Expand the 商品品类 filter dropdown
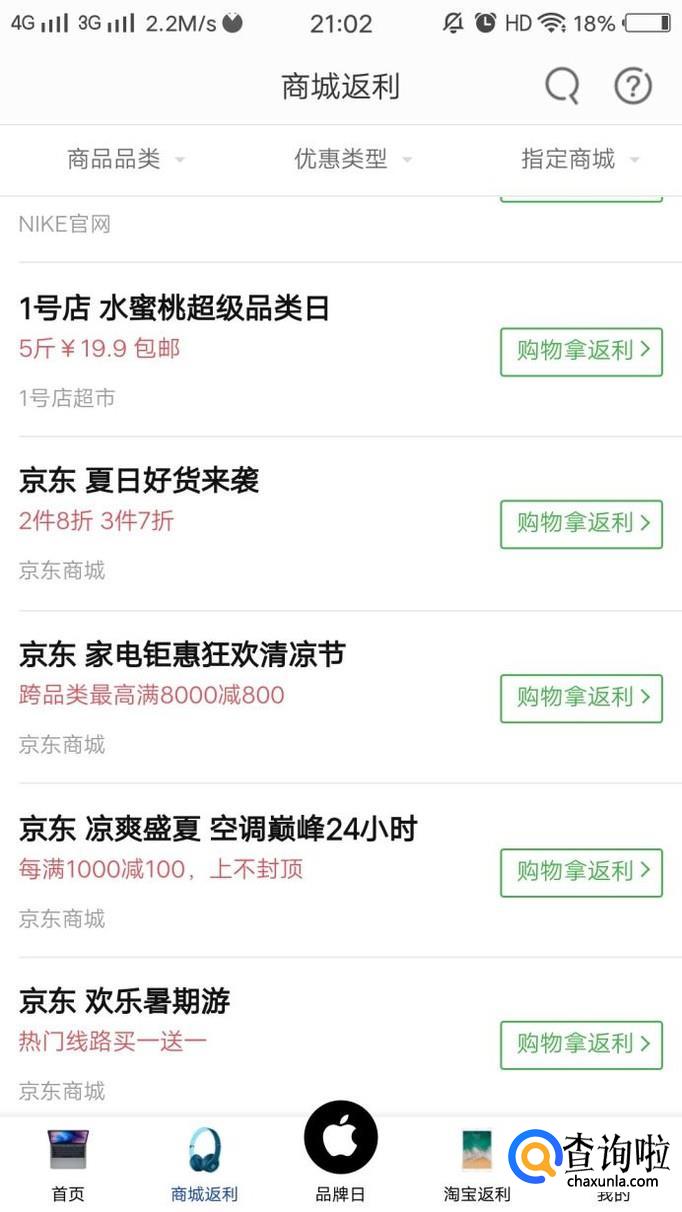This screenshot has height=1212, width=682. [125, 159]
